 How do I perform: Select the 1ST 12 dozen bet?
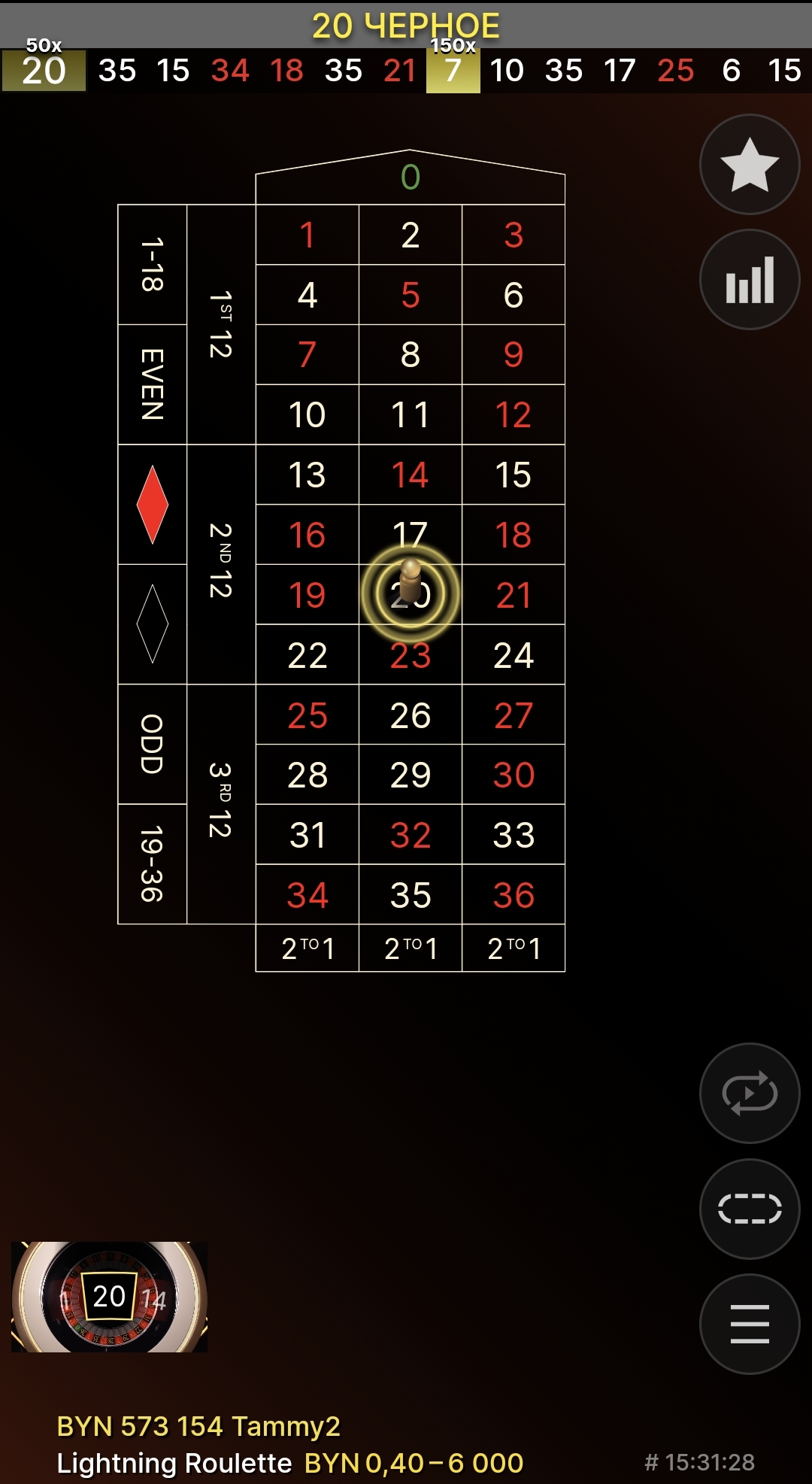tap(221, 324)
